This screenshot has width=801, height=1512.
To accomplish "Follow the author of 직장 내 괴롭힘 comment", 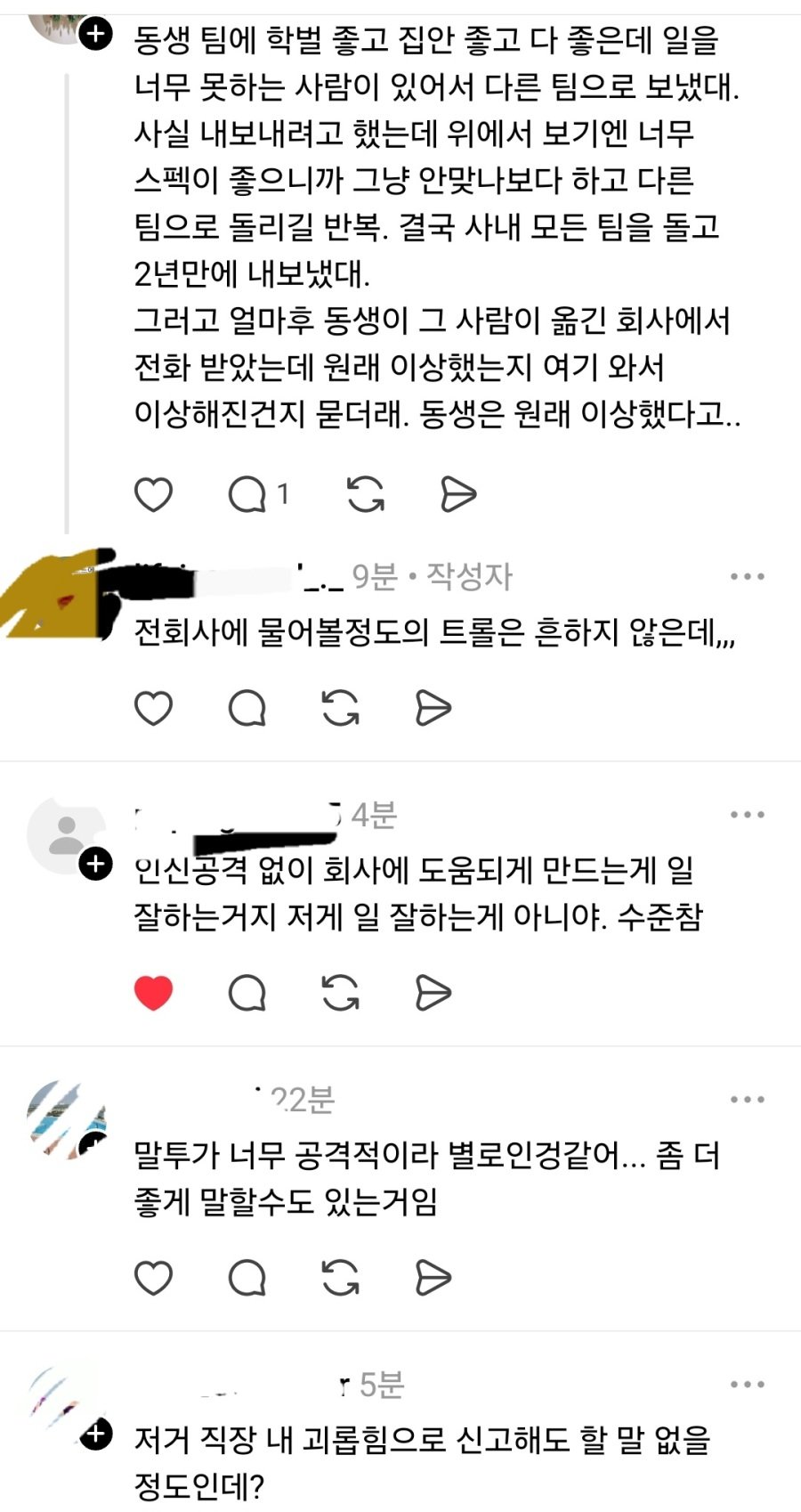I will pos(96,1435).
